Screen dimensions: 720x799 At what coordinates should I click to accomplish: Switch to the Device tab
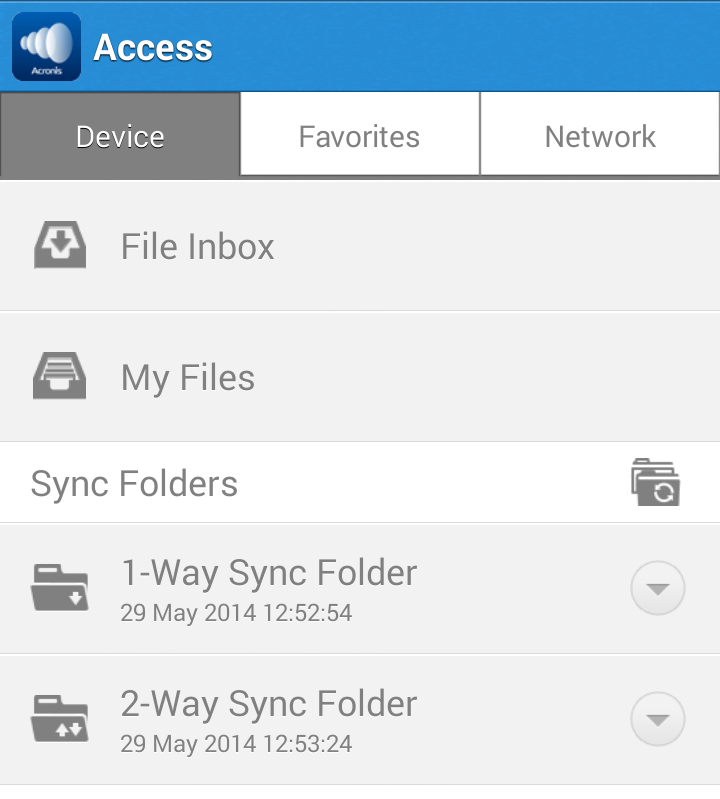pos(120,135)
